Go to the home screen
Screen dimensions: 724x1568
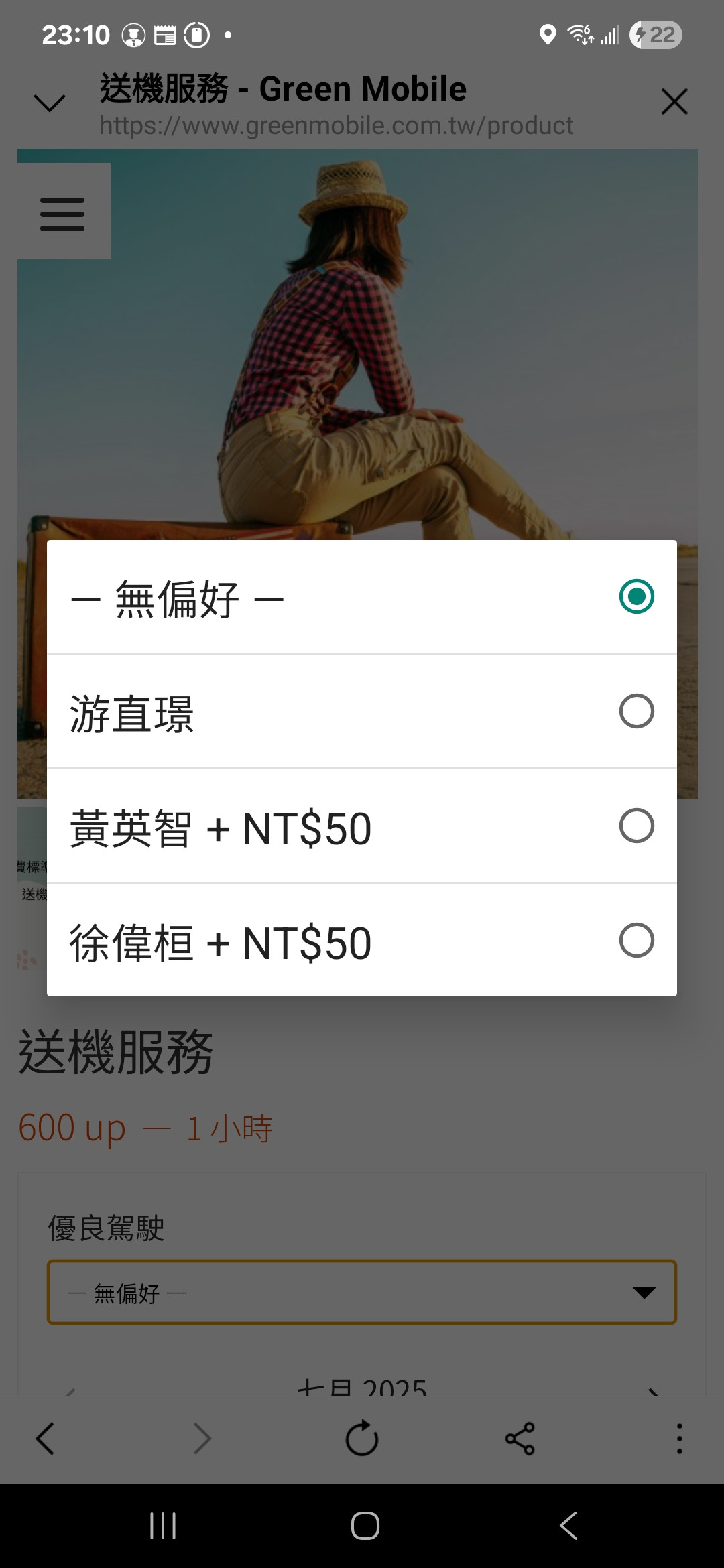tap(365, 1526)
